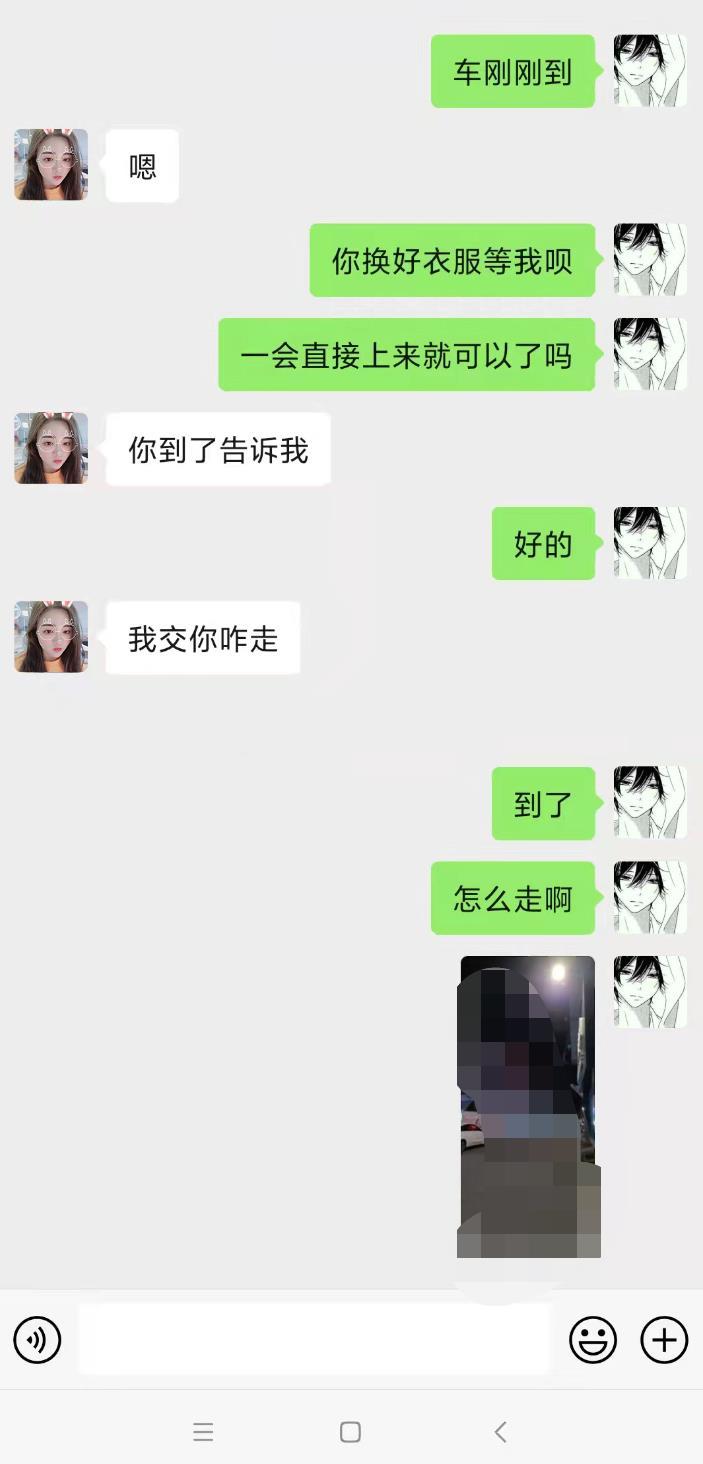Open contact avatar beside 嗯 message

pyautogui.click(x=51, y=165)
